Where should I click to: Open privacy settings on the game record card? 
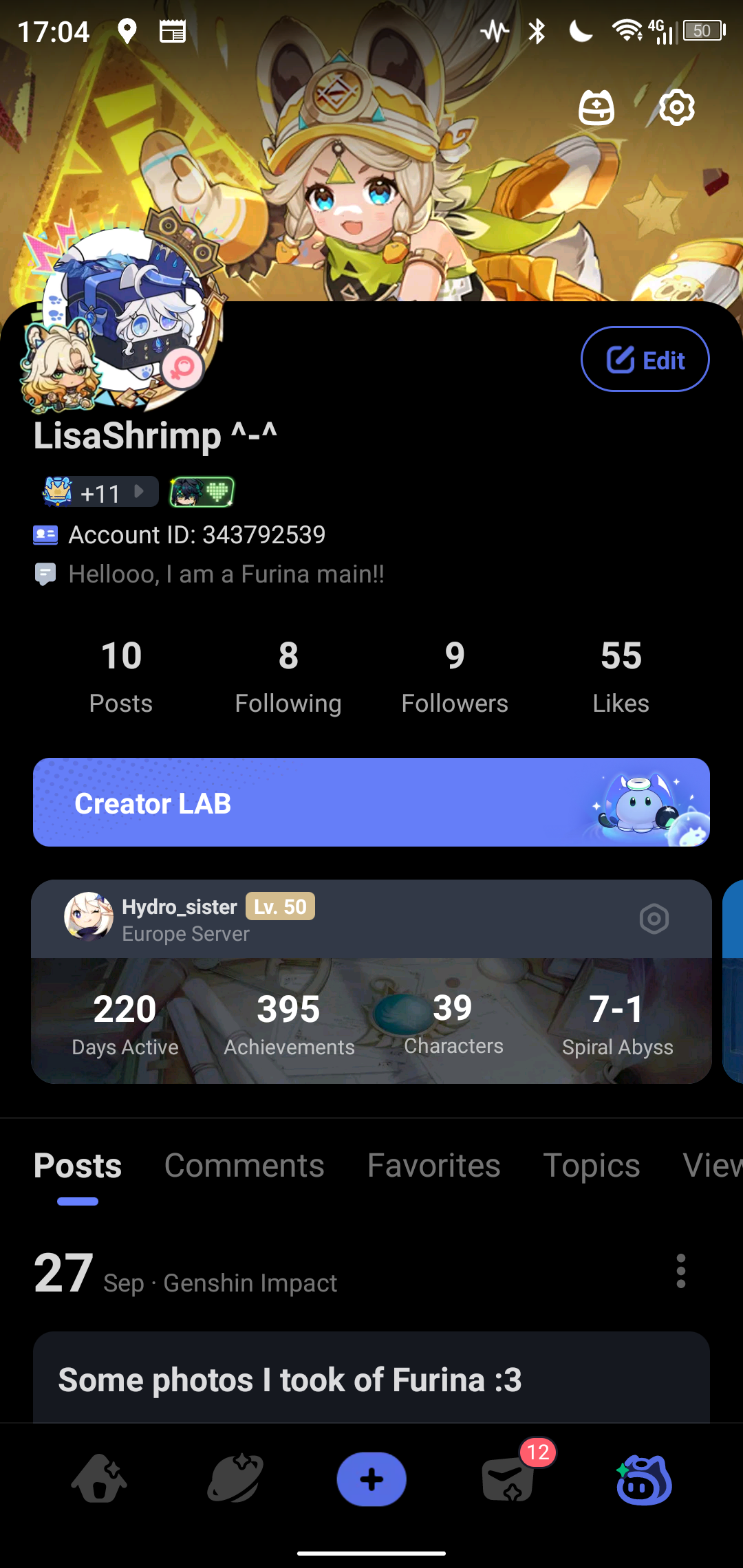(653, 918)
